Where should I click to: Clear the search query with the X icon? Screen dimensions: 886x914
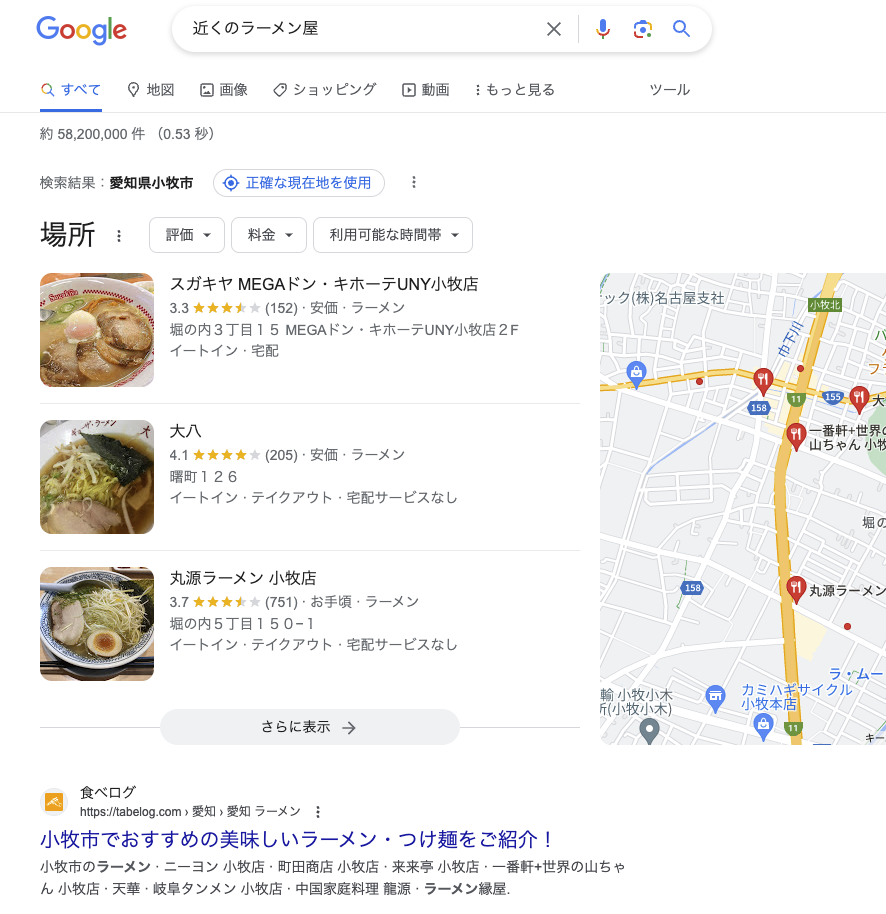point(554,29)
